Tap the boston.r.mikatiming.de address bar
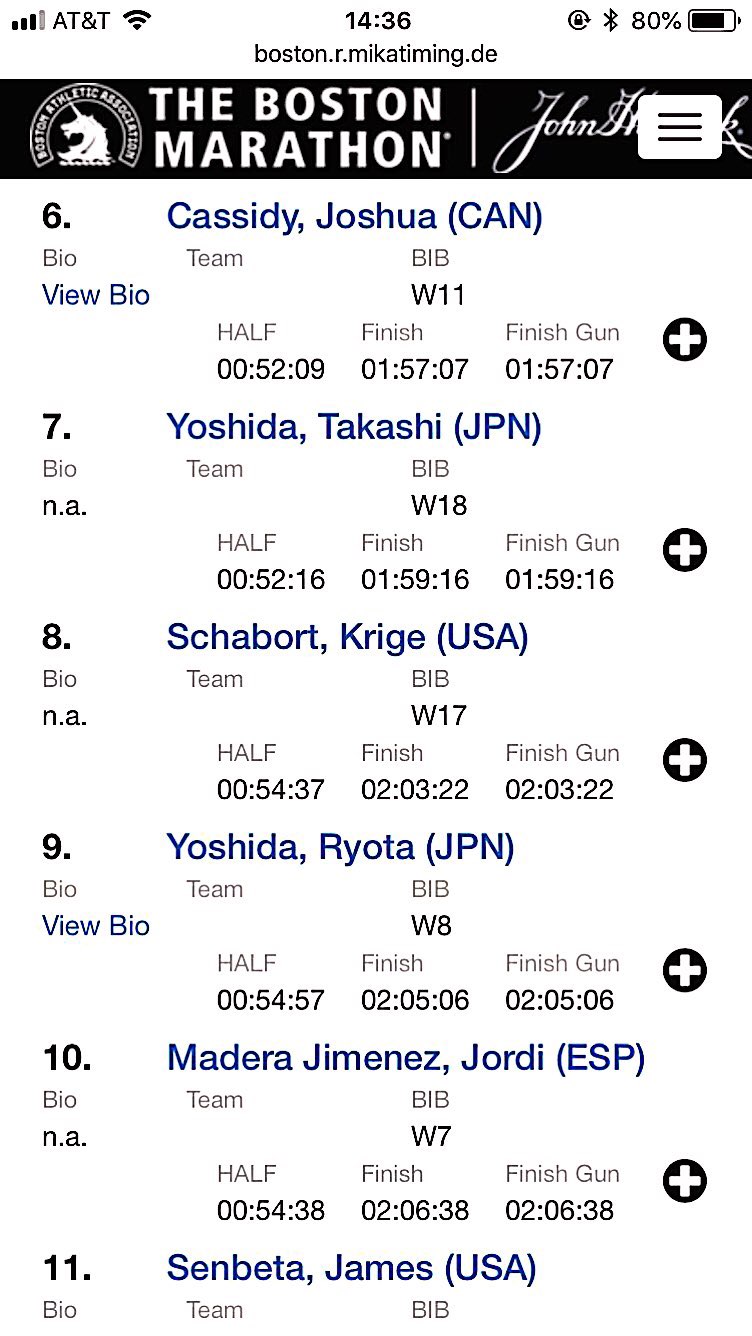Image resolution: width=752 pixels, height=1336 pixels. click(x=376, y=53)
